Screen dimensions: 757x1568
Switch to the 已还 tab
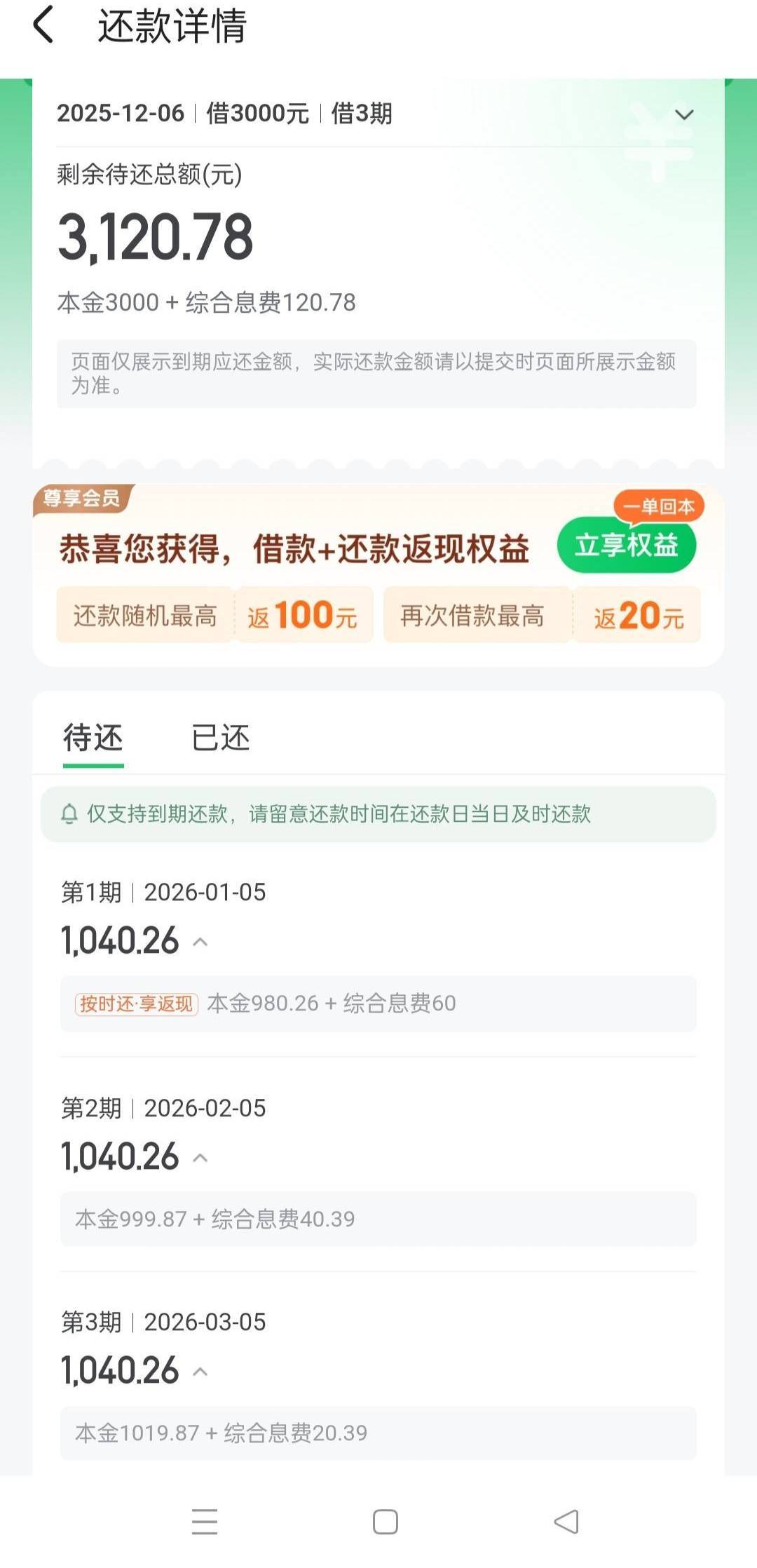coord(221,738)
